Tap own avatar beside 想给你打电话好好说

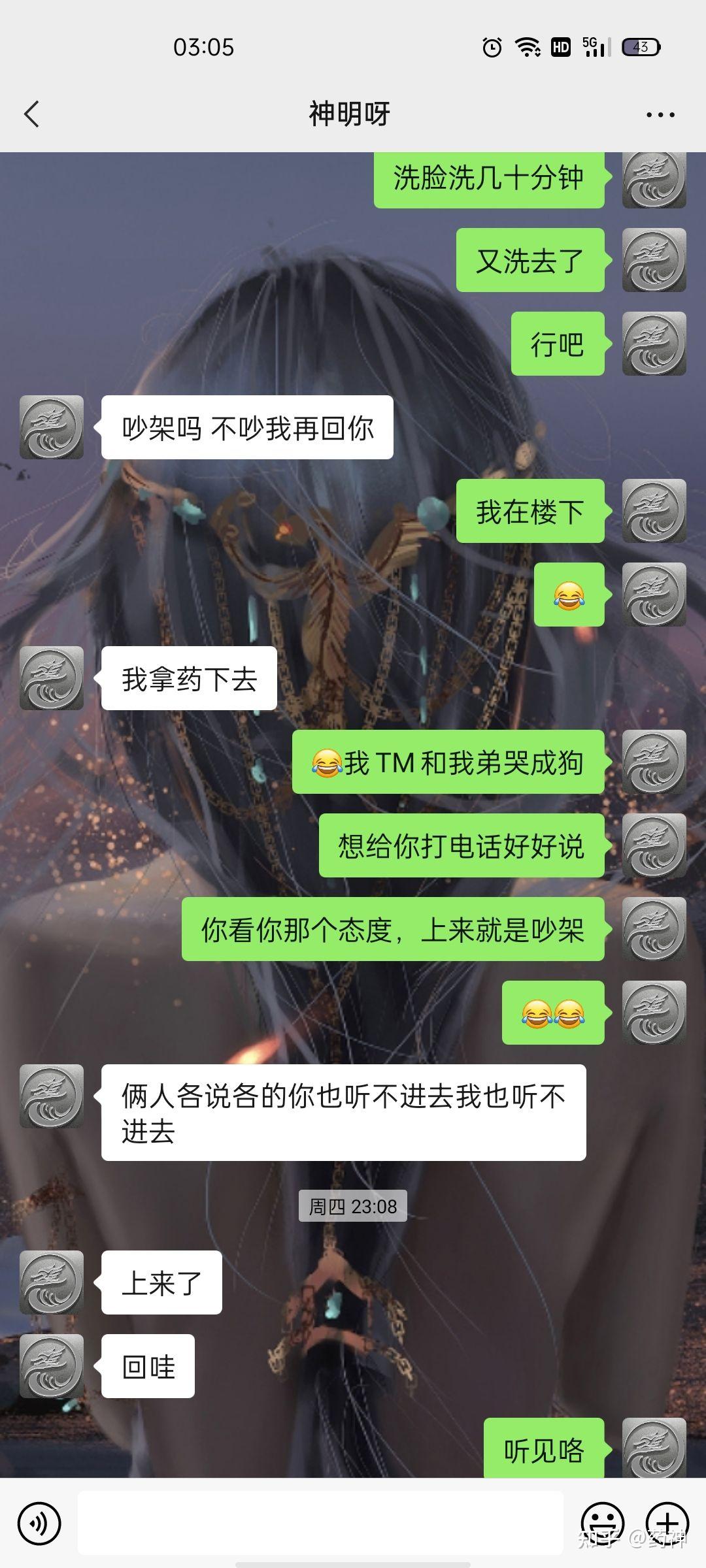[654, 845]
